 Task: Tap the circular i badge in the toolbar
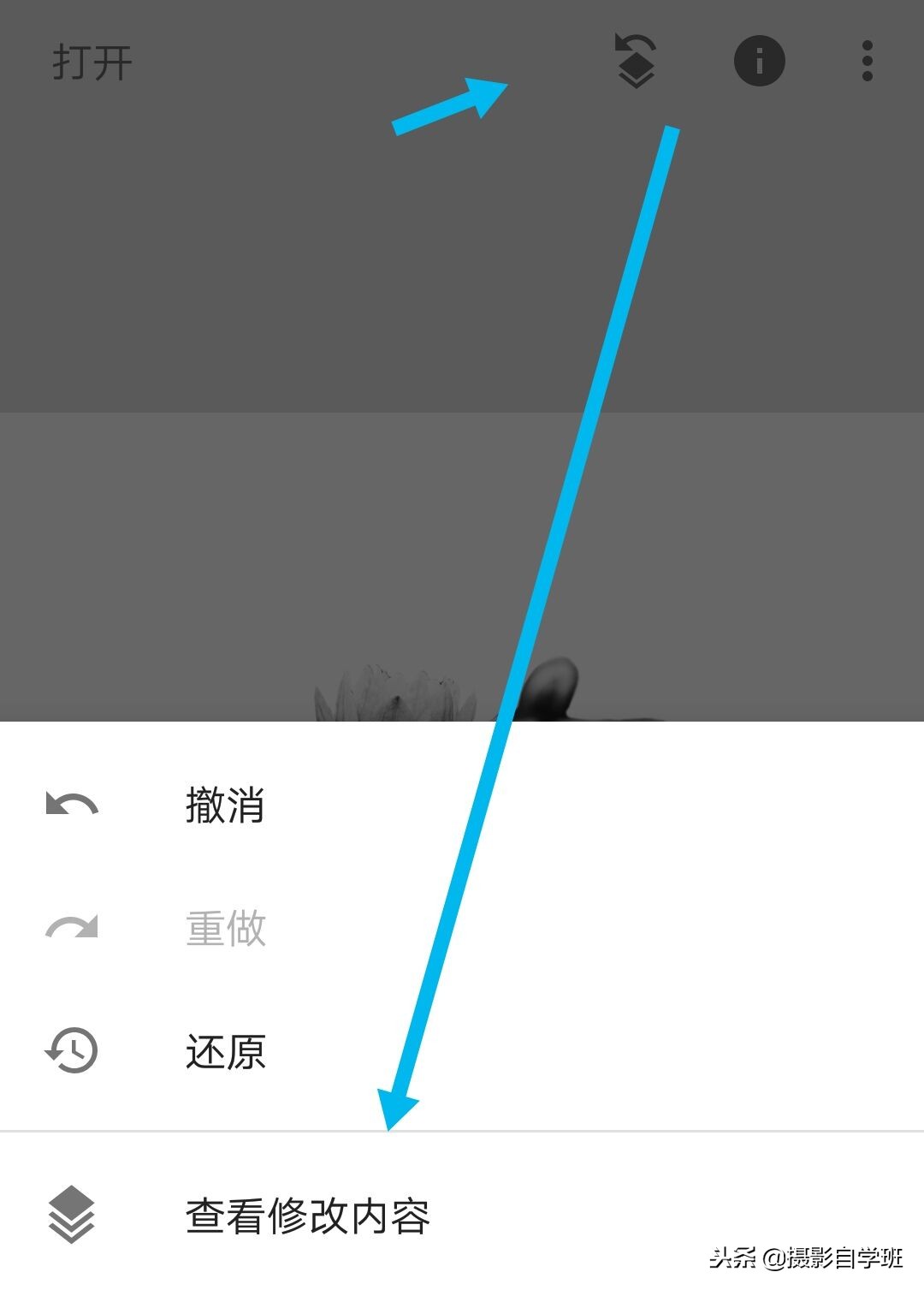[x=760, y=60]
